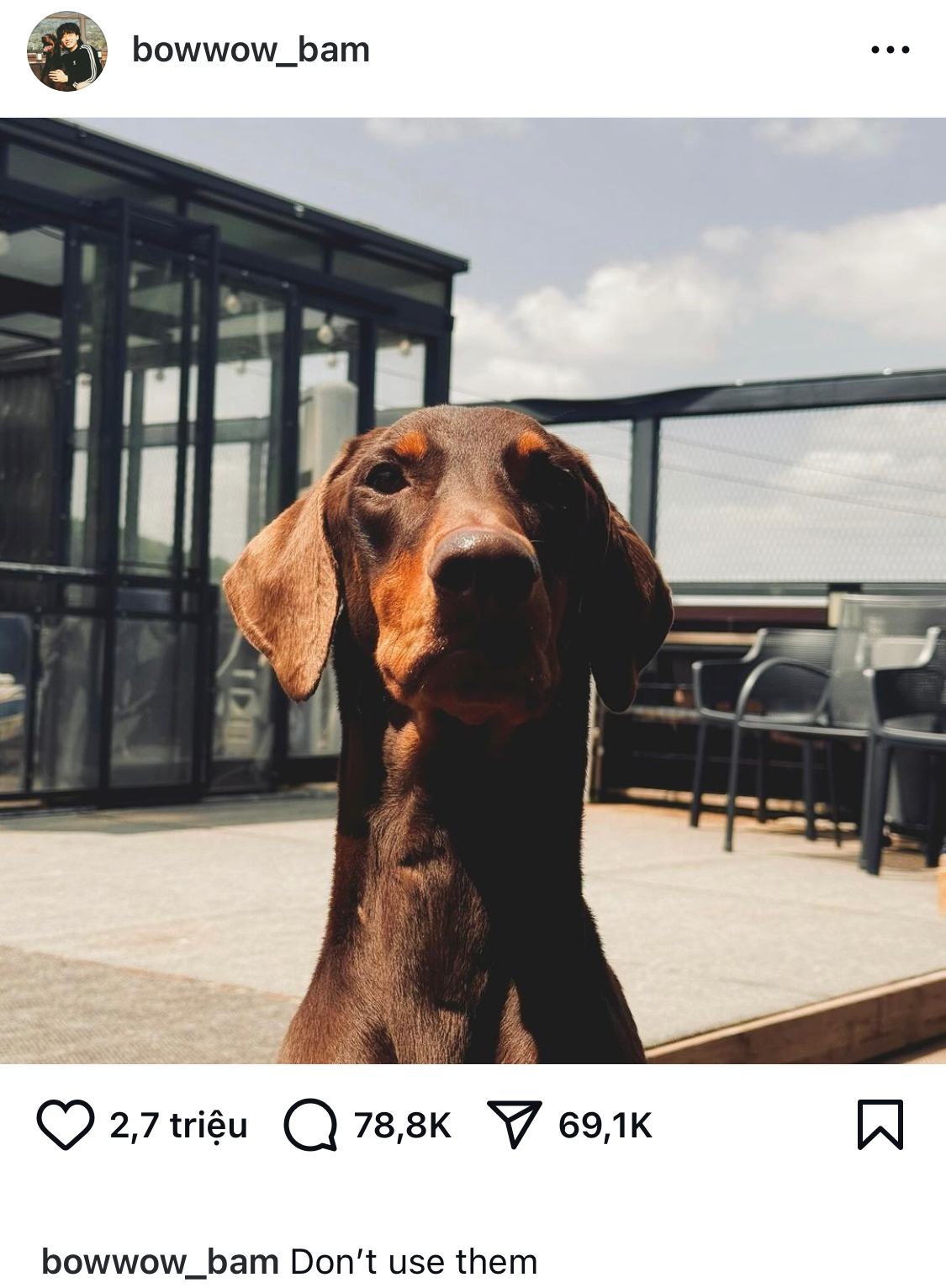Share this post via the paper plane
The height and width of the screenshot is (1288, 946).
click(x=514, y=1125)
